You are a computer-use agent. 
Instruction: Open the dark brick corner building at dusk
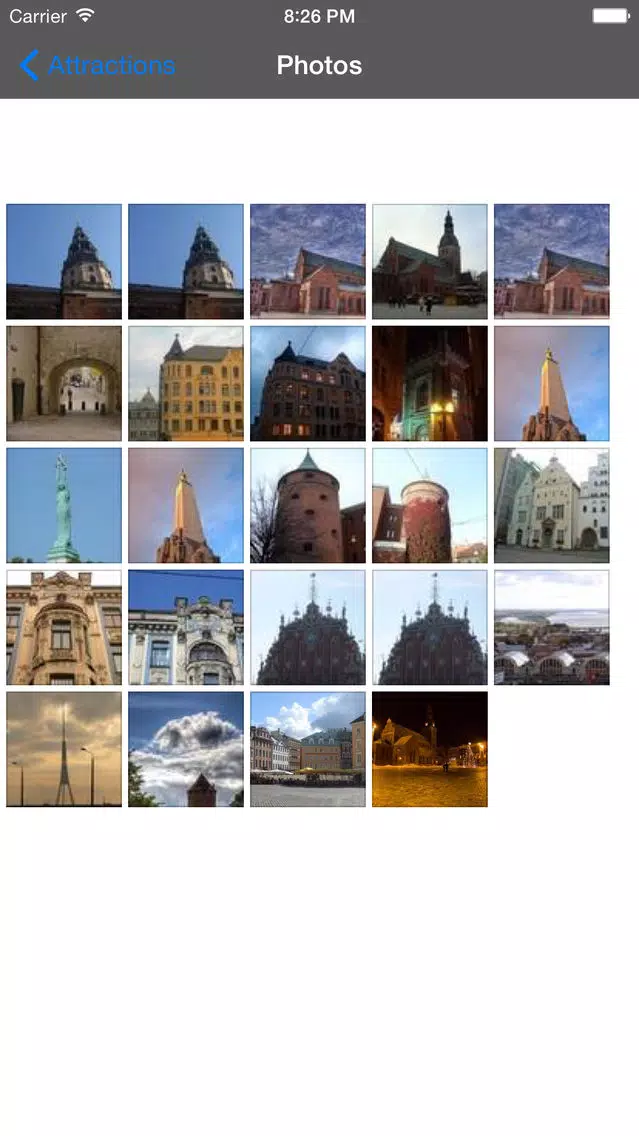(308, 383)
